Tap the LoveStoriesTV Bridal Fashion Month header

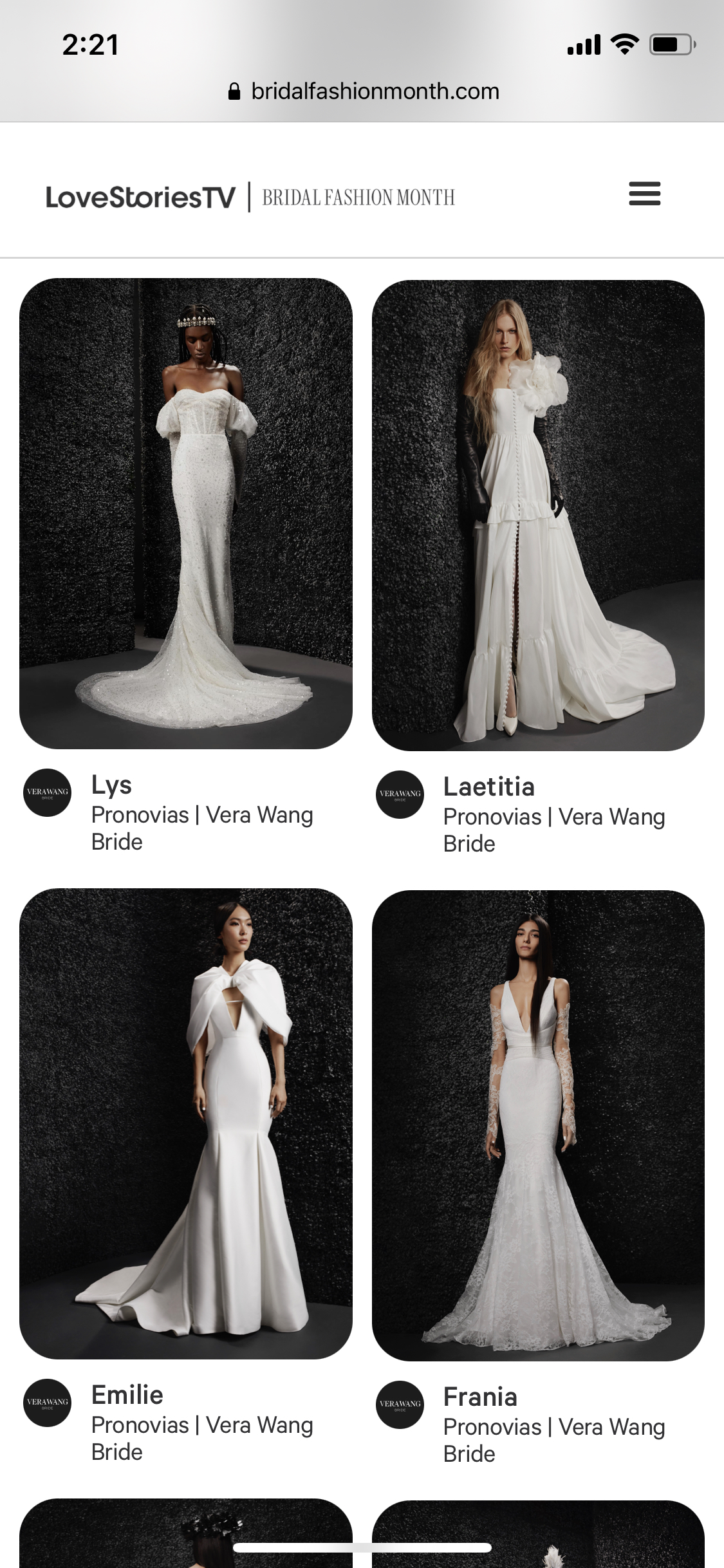tap(250, 197)
